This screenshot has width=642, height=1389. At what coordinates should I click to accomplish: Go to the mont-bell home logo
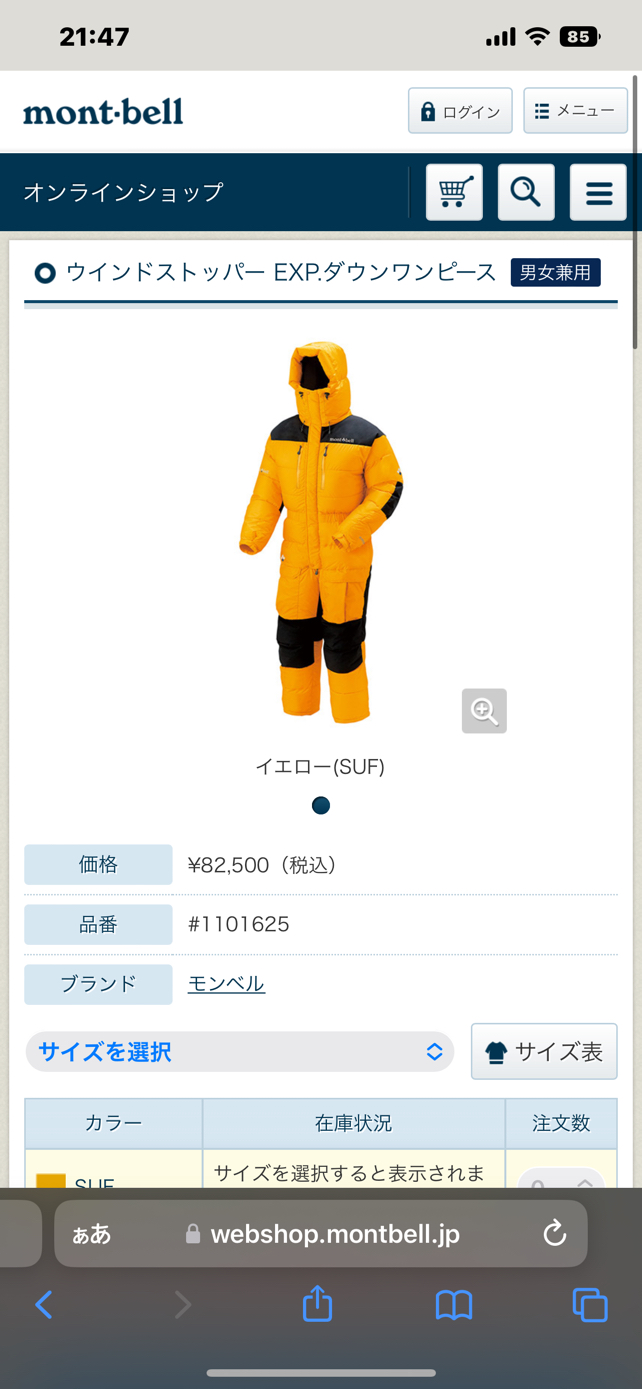coord(103,111)
